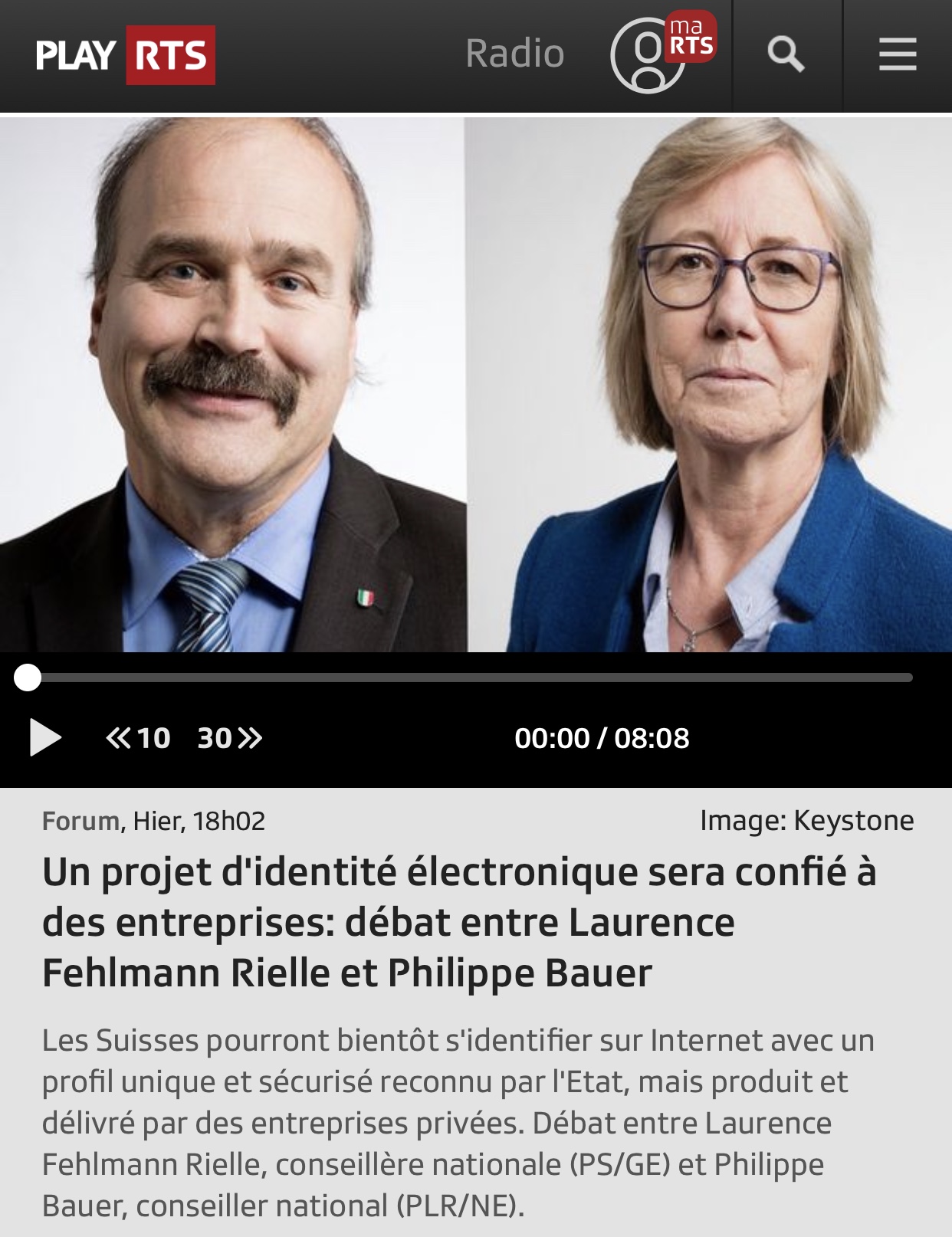Go to the Play RTS home logo
952x1237 pixels.
coord(125,55)
